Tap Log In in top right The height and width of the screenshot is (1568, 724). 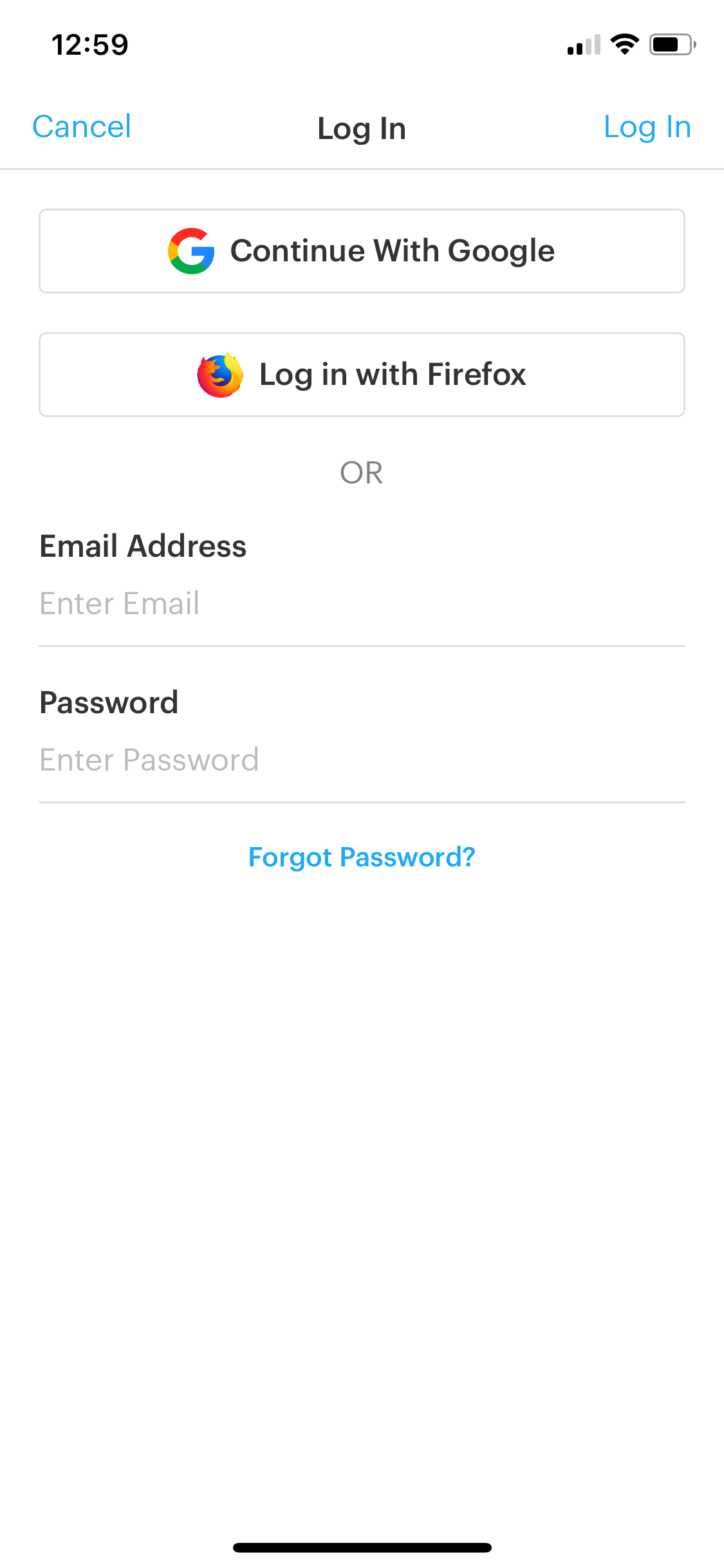pyautogui.click(x=647, y=127)
